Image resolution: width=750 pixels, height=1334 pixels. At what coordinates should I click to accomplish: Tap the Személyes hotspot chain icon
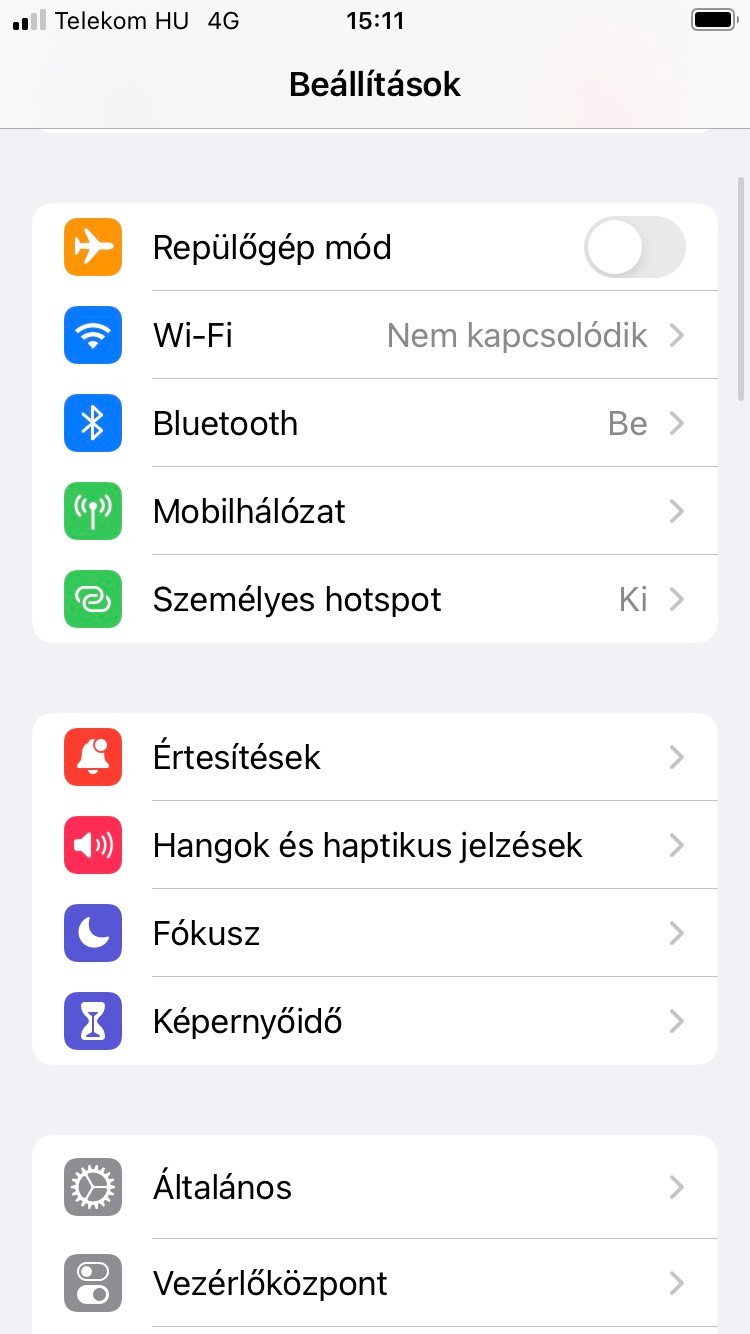tap(93, 599)
